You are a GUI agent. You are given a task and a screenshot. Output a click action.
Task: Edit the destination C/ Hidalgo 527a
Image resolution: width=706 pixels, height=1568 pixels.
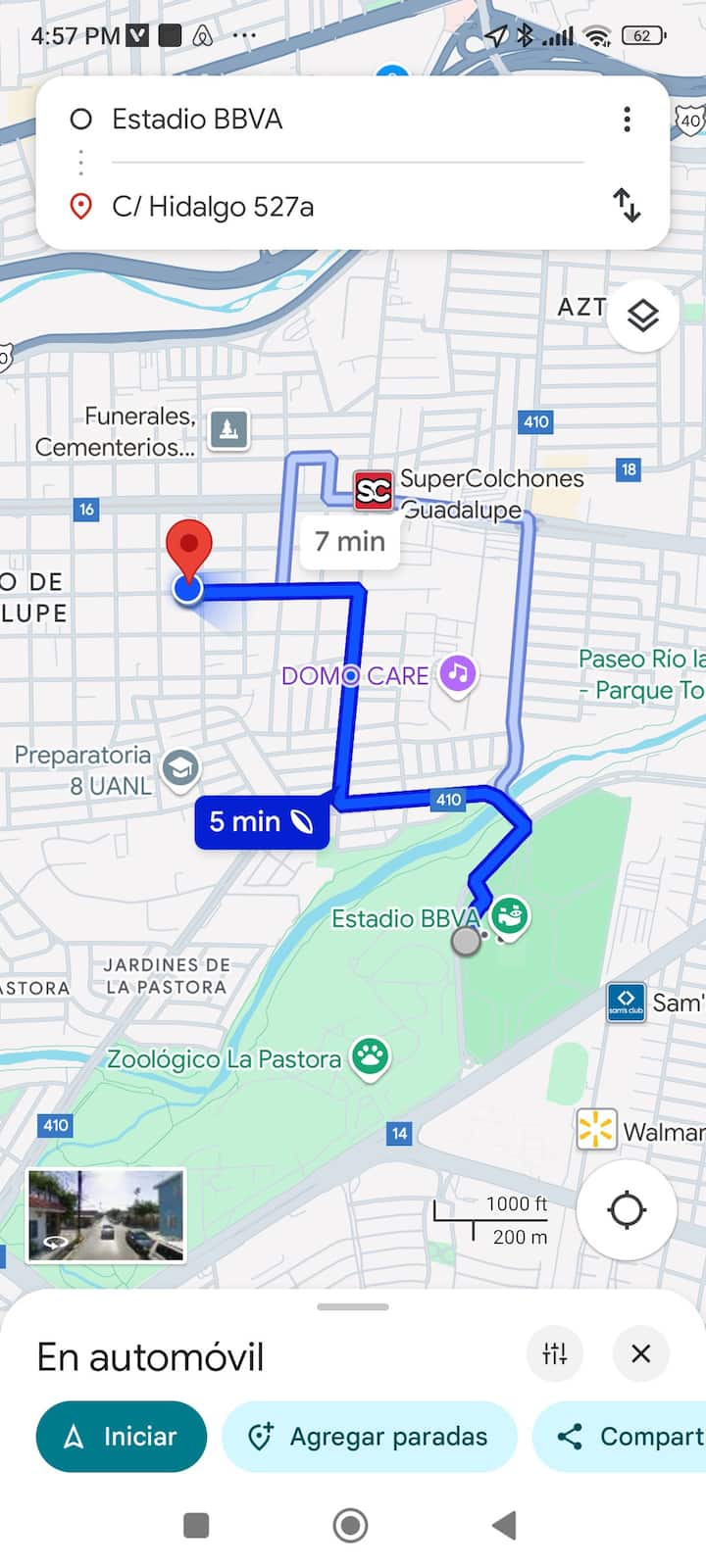[x=294, y=207]
